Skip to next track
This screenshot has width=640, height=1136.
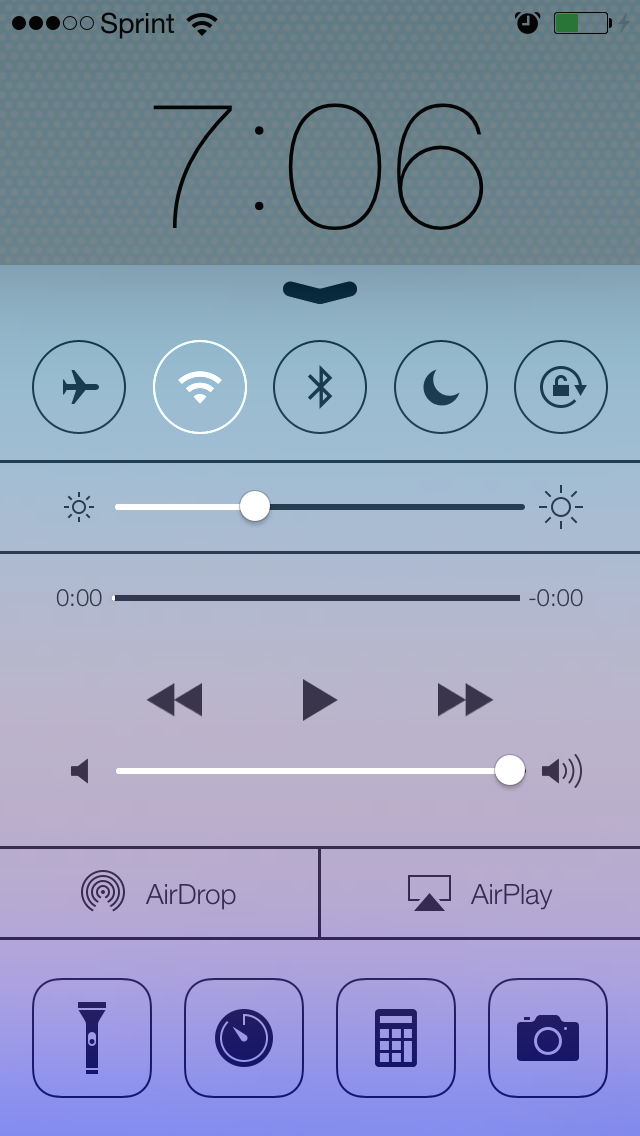click(465, 700)
